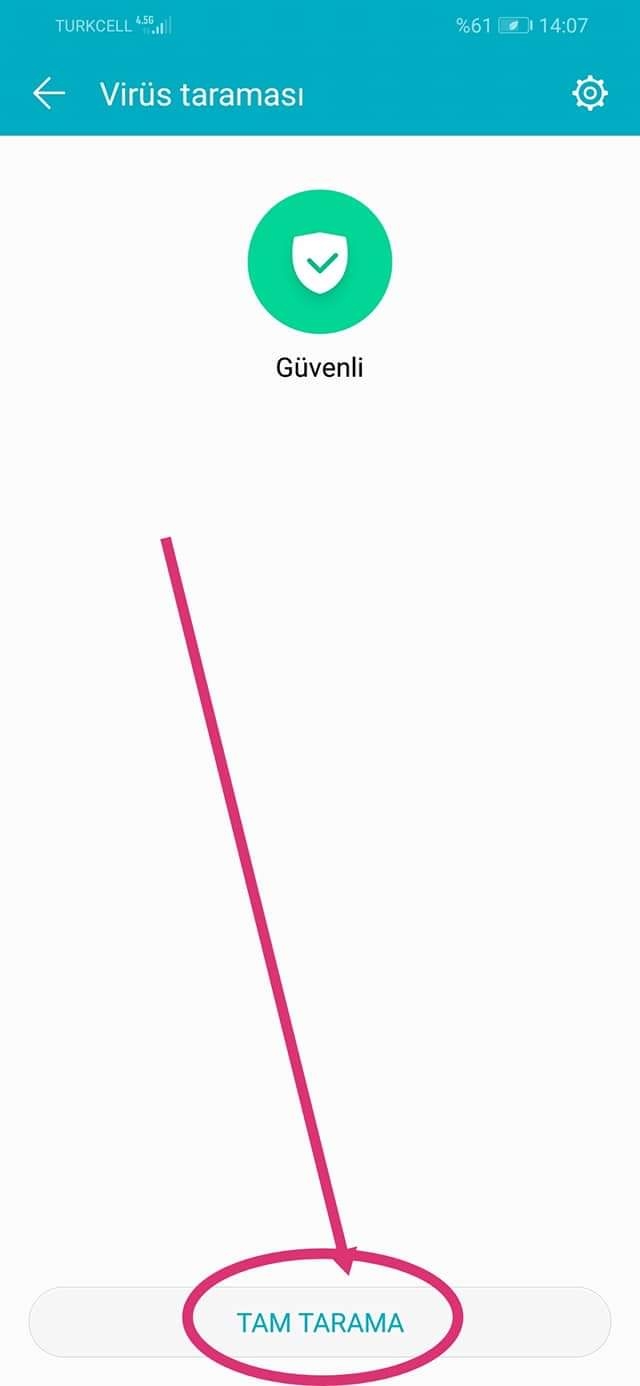Open virus scan settings gear
This screenshot has width=640, height=1386.
(589, 94)
